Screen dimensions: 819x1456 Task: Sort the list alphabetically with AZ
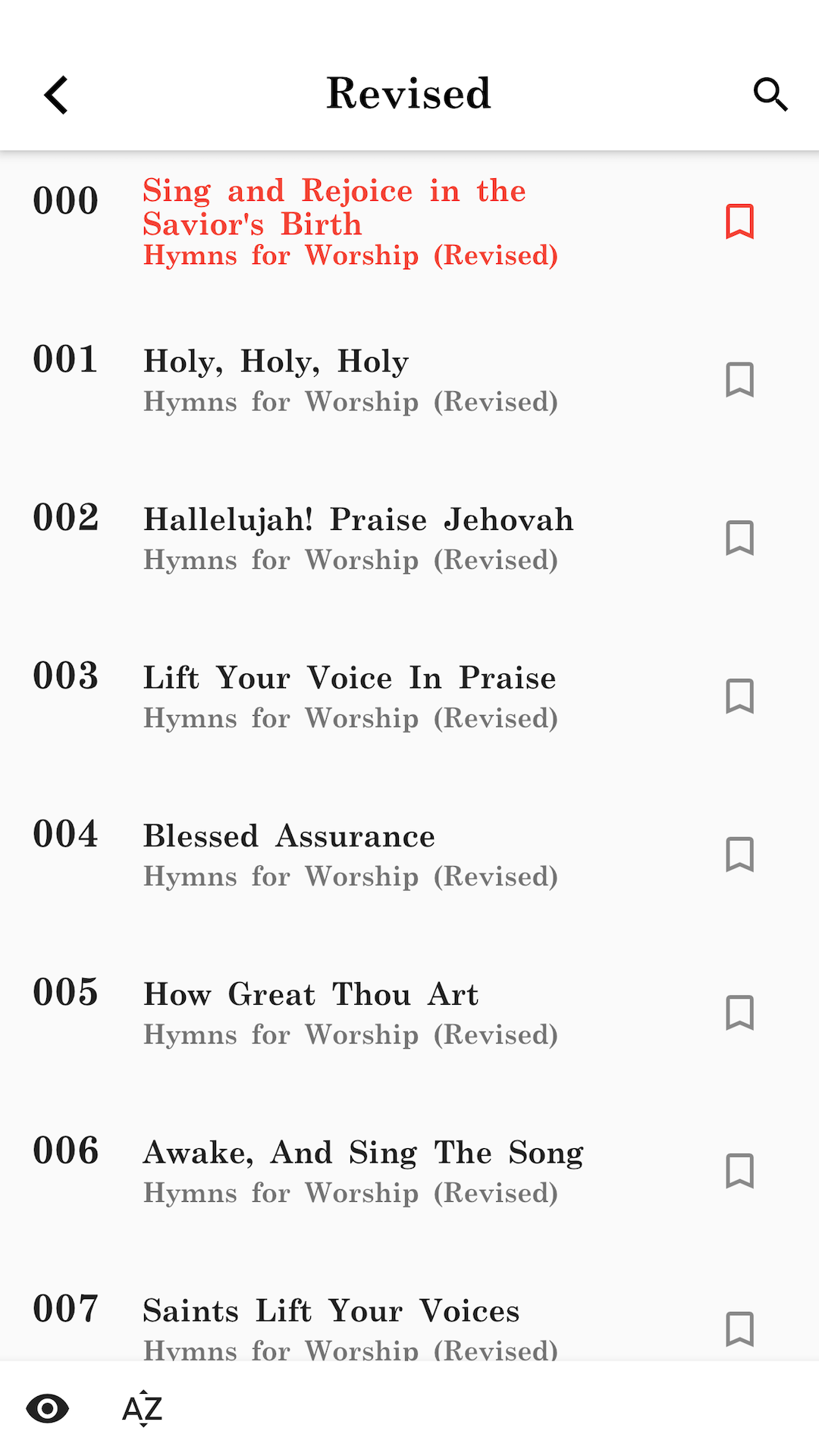tap(143, 1409)
